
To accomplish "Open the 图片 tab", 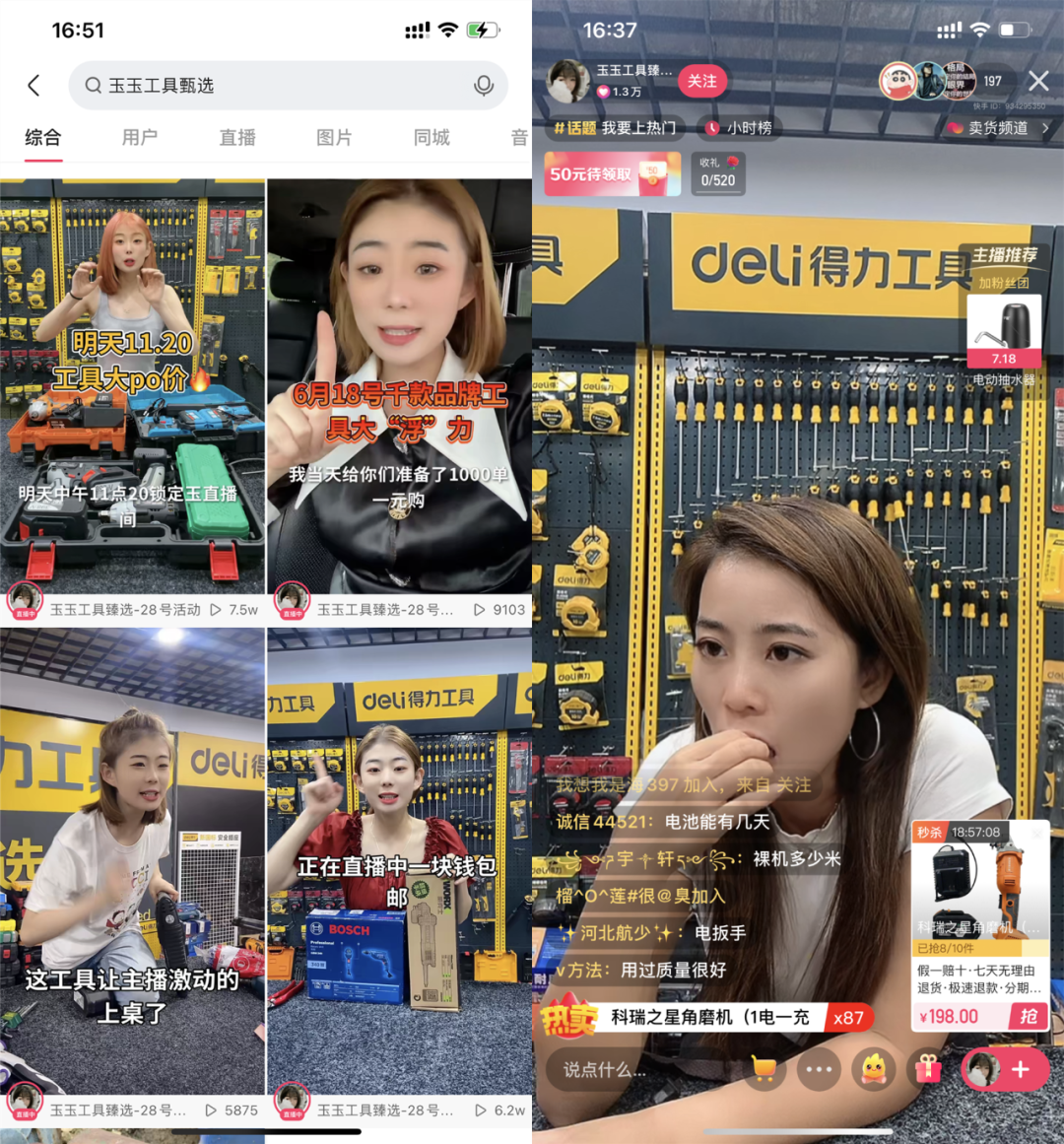I will (334, 138).
